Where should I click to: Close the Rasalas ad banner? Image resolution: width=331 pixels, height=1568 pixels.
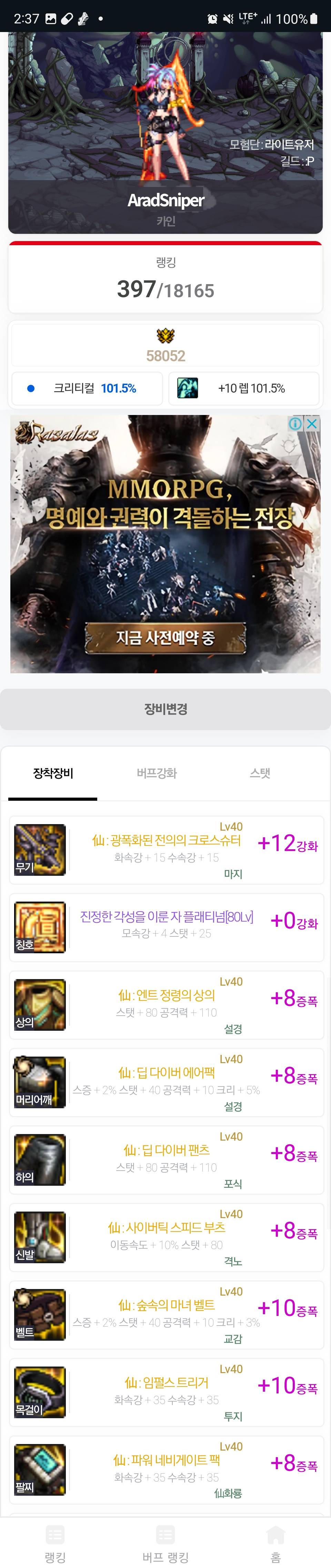[312, 424]
